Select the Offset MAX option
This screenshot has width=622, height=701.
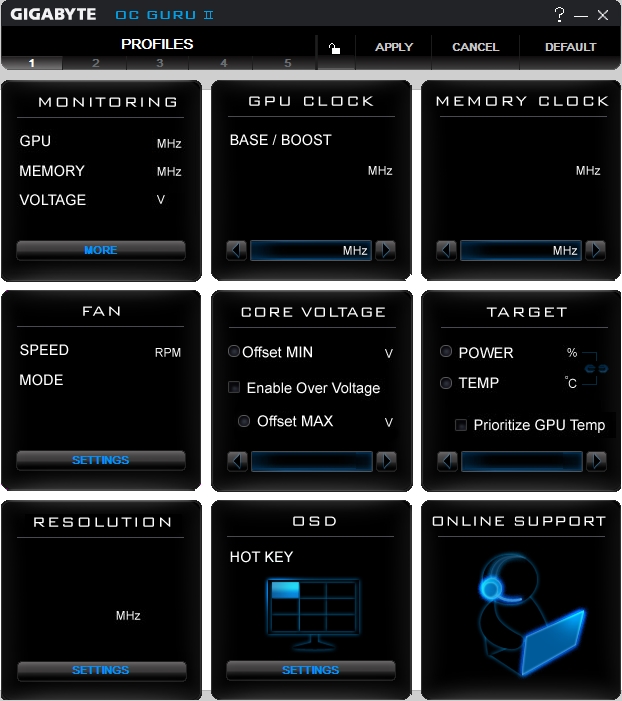[x=244, y=421]
